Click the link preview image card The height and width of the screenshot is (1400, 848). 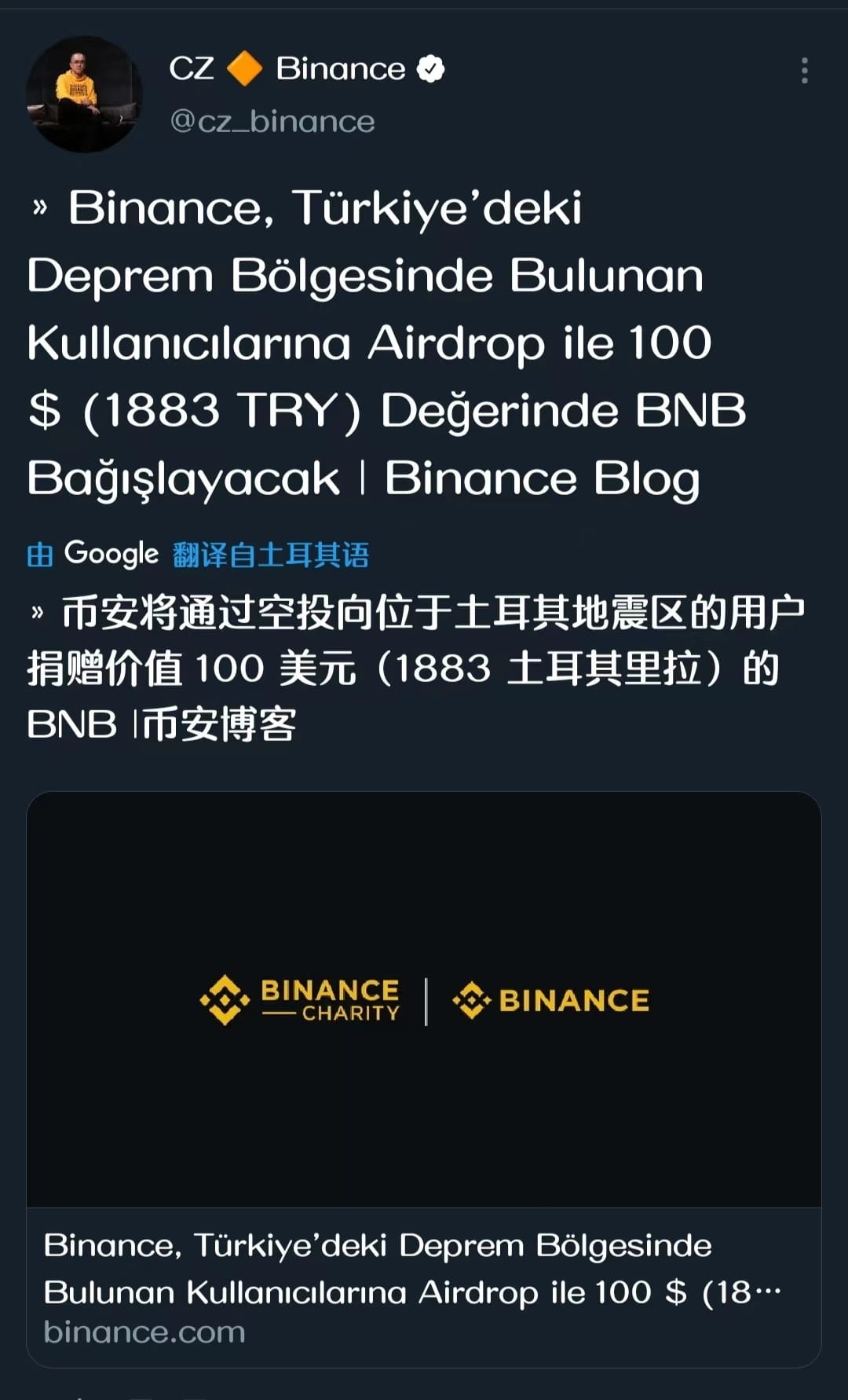point(424,998)
